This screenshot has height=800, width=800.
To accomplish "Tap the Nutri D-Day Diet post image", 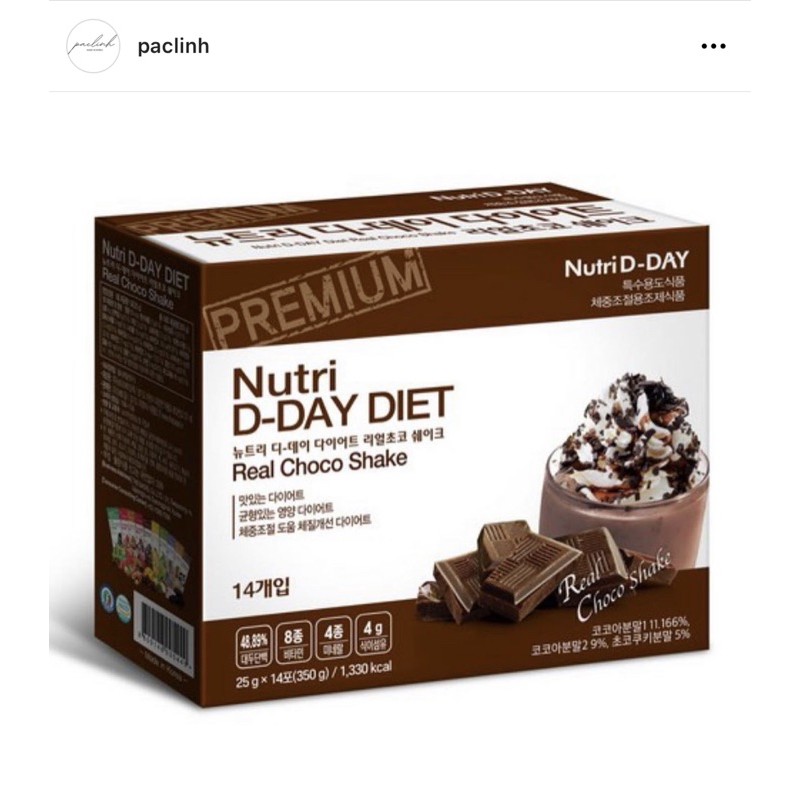I will click(400, 440).
